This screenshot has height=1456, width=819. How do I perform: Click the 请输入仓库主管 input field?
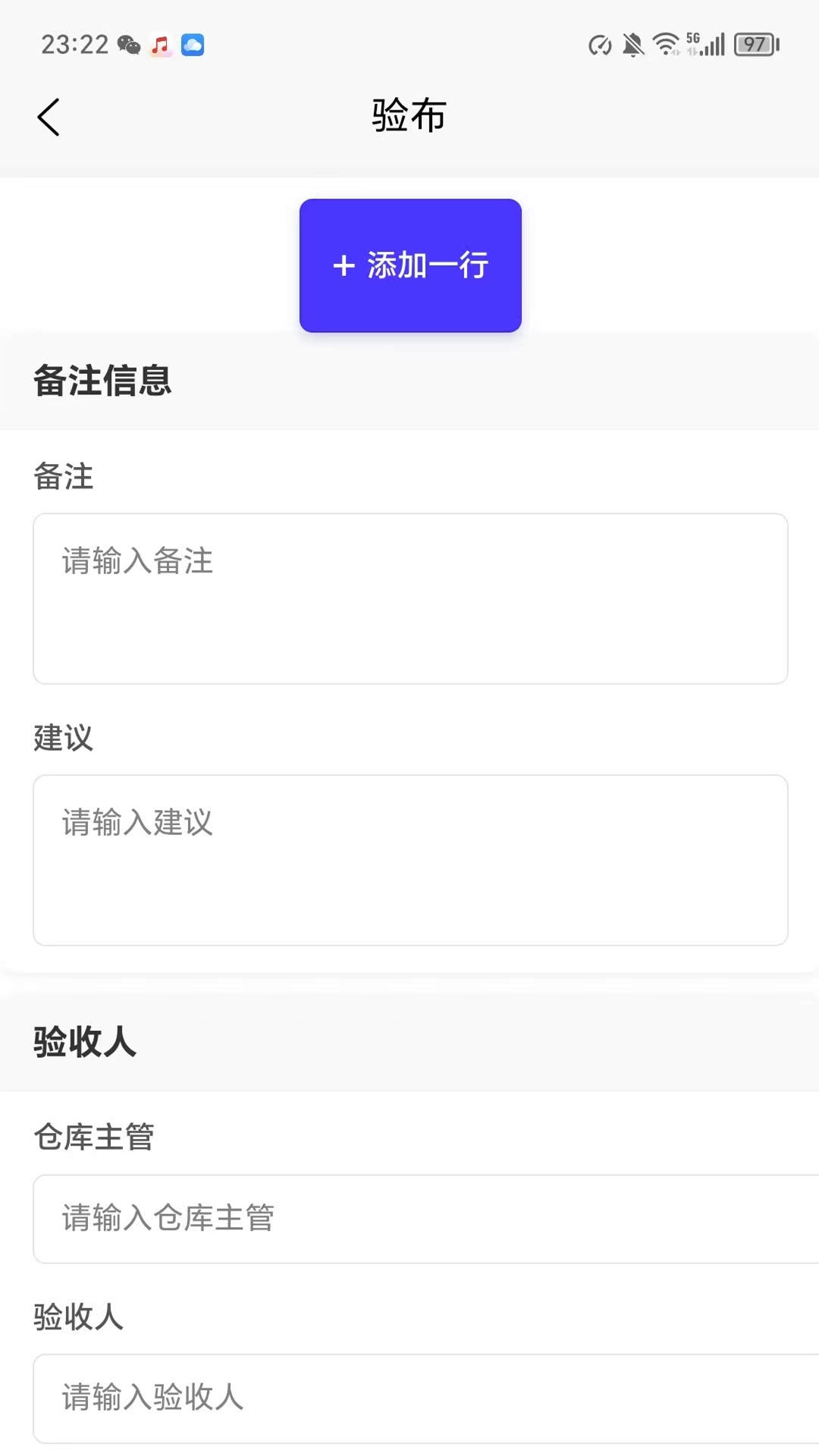[x=409, y=1219]
